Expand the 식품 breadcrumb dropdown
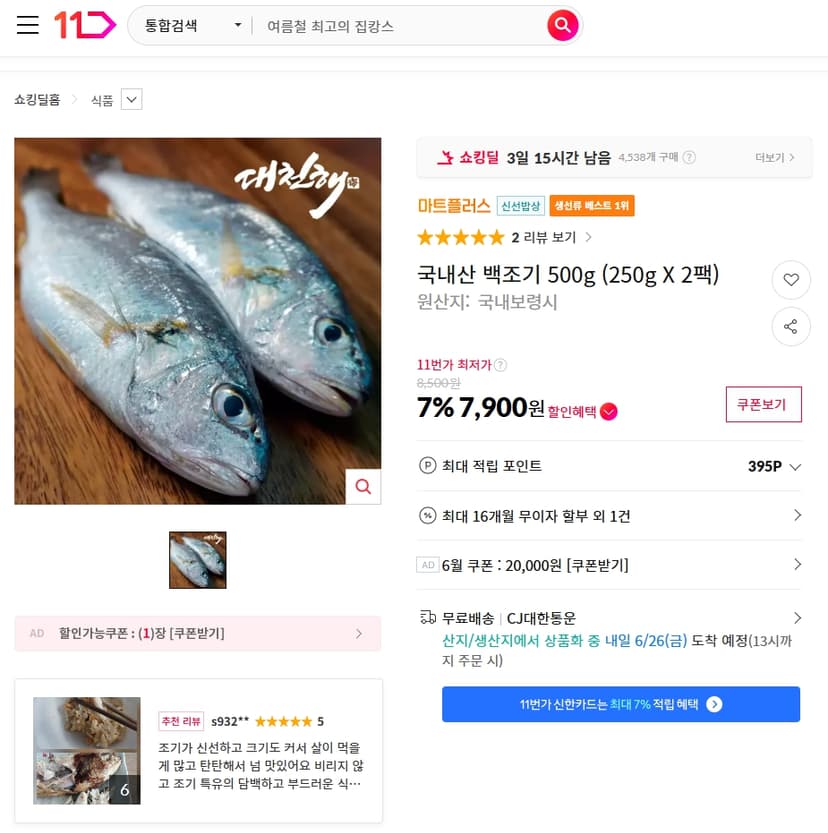 click(131, 99)
